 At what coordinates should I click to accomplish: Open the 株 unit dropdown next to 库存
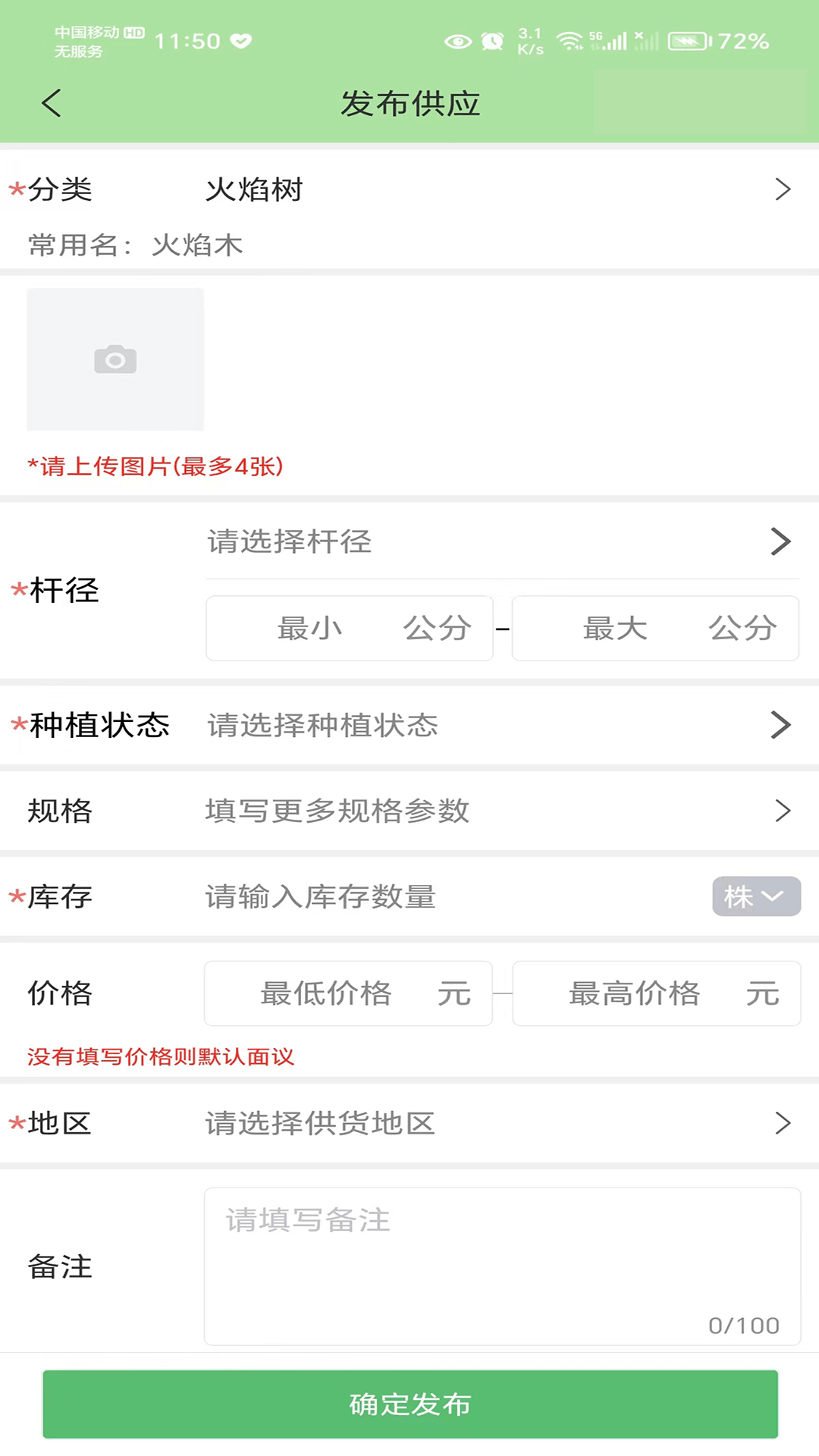pyautogui.click(x=755, y=896)
